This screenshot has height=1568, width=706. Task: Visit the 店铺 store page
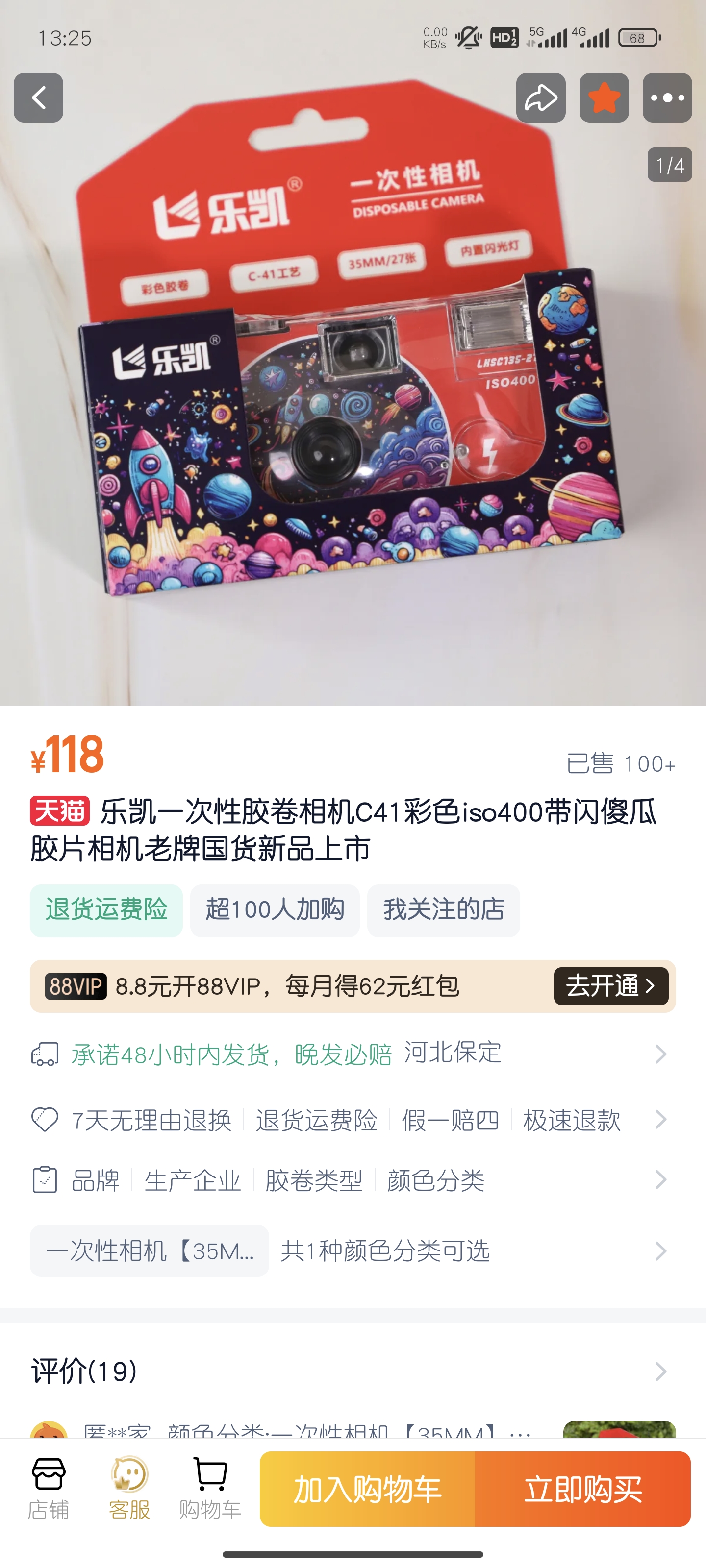[48, 1489]
